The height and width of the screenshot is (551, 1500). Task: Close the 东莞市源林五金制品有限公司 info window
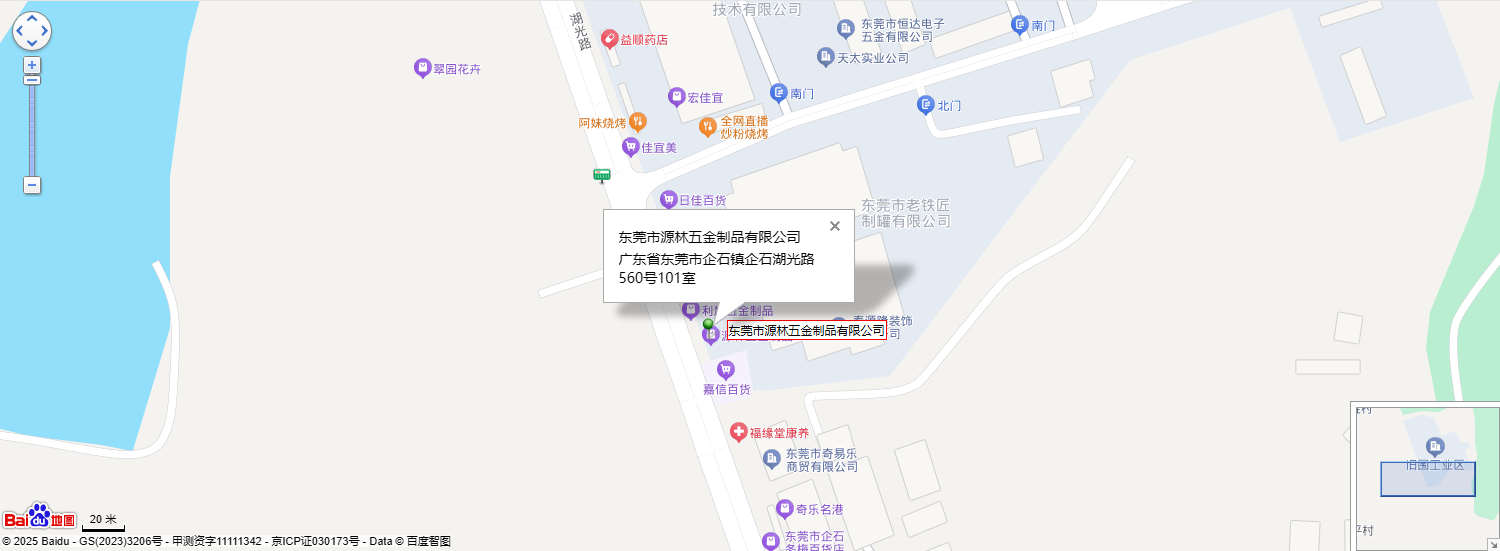tap(835, 226)
